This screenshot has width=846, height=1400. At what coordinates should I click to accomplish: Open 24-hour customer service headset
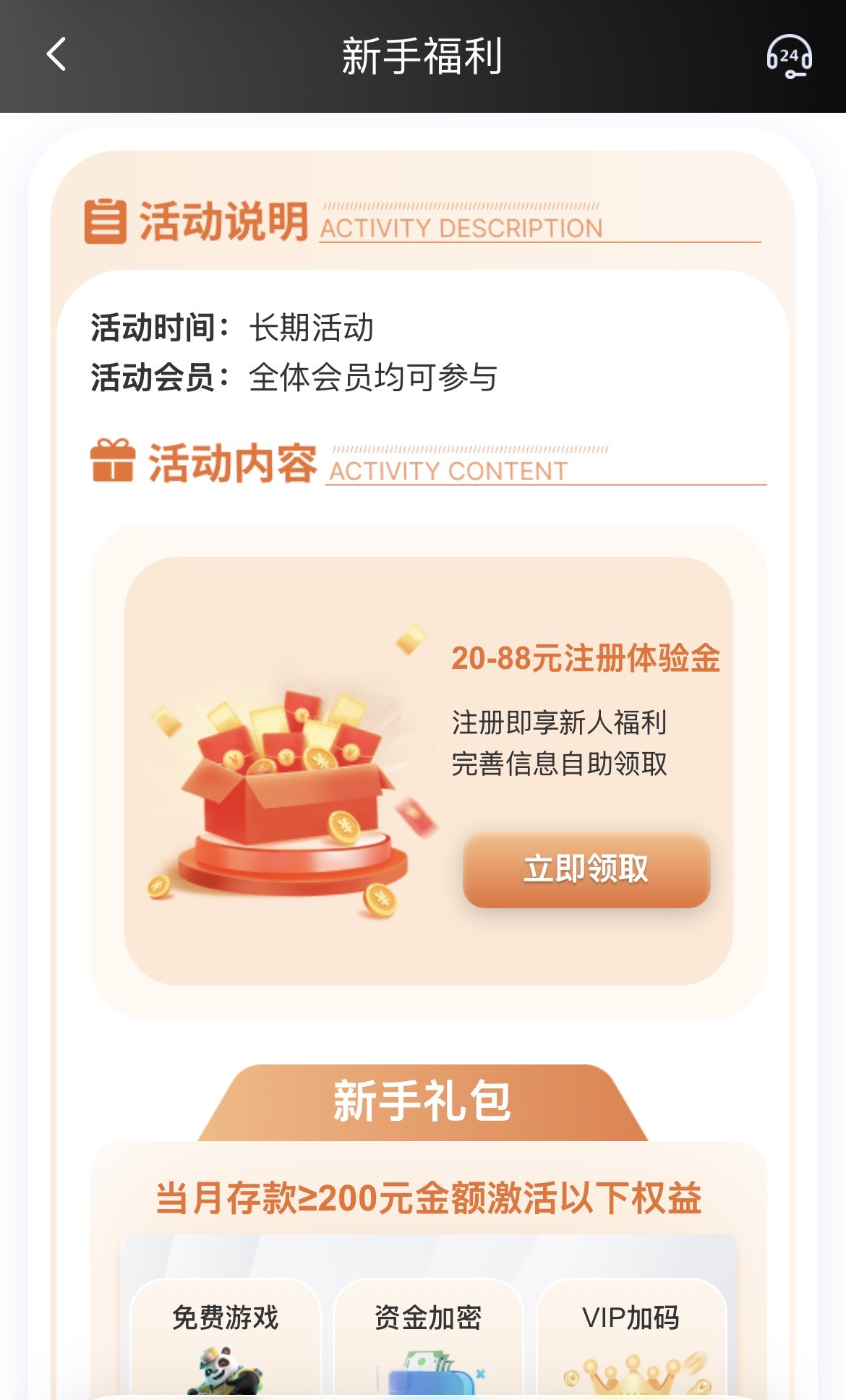789,56
